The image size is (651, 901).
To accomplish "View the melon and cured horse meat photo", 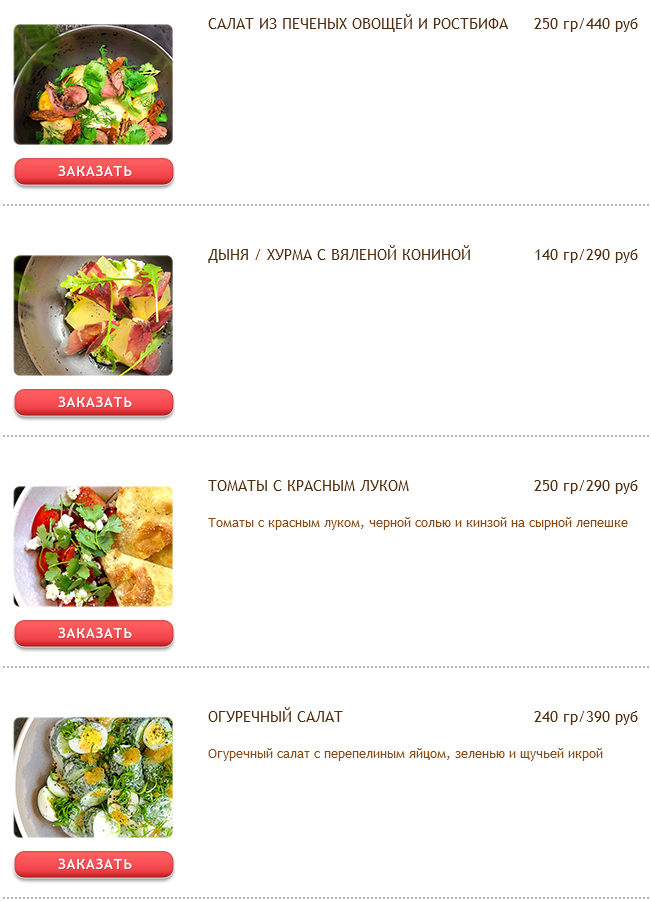I will click(93, 316).
